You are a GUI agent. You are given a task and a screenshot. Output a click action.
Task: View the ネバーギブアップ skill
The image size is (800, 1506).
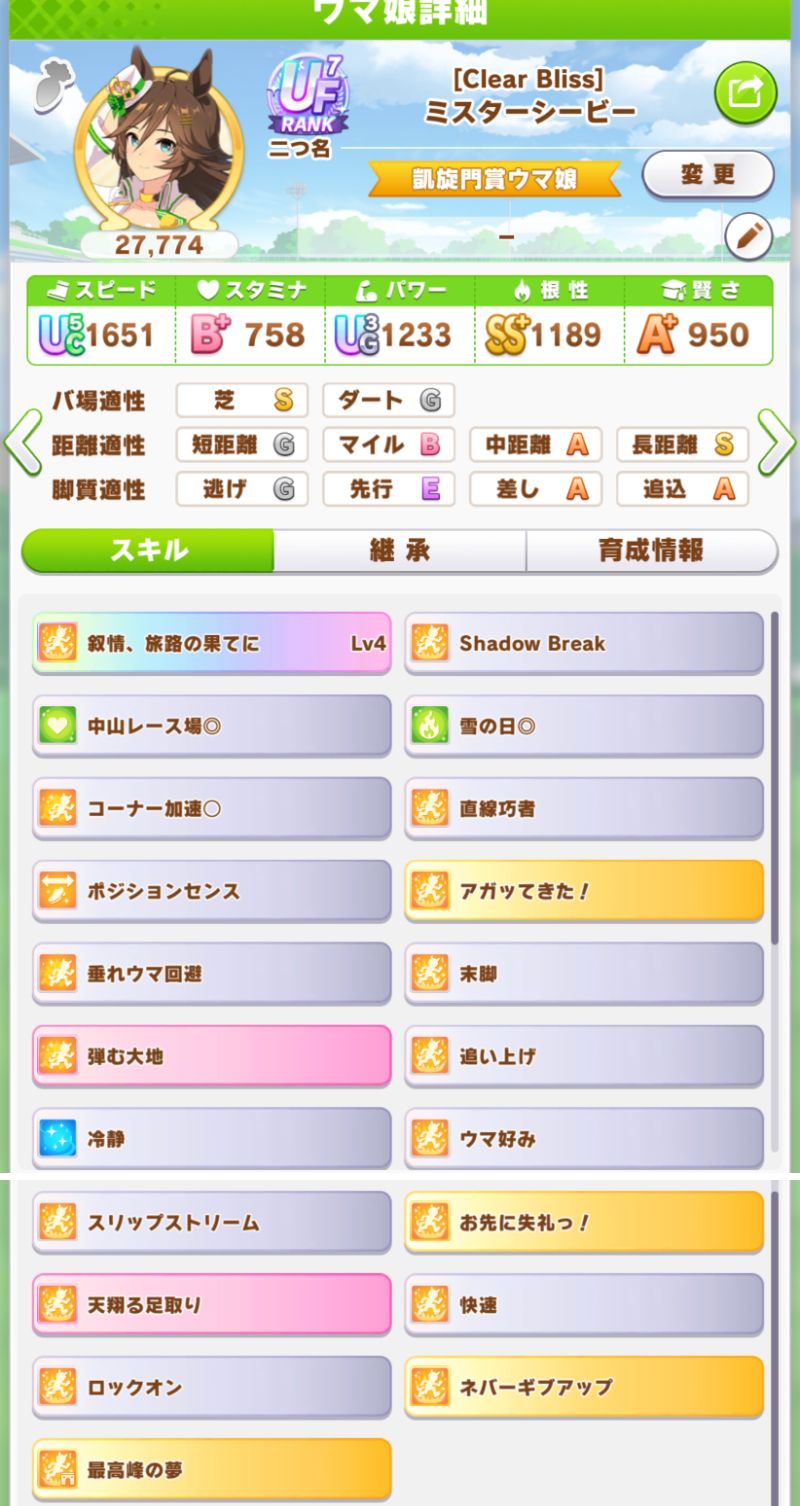584,1387
